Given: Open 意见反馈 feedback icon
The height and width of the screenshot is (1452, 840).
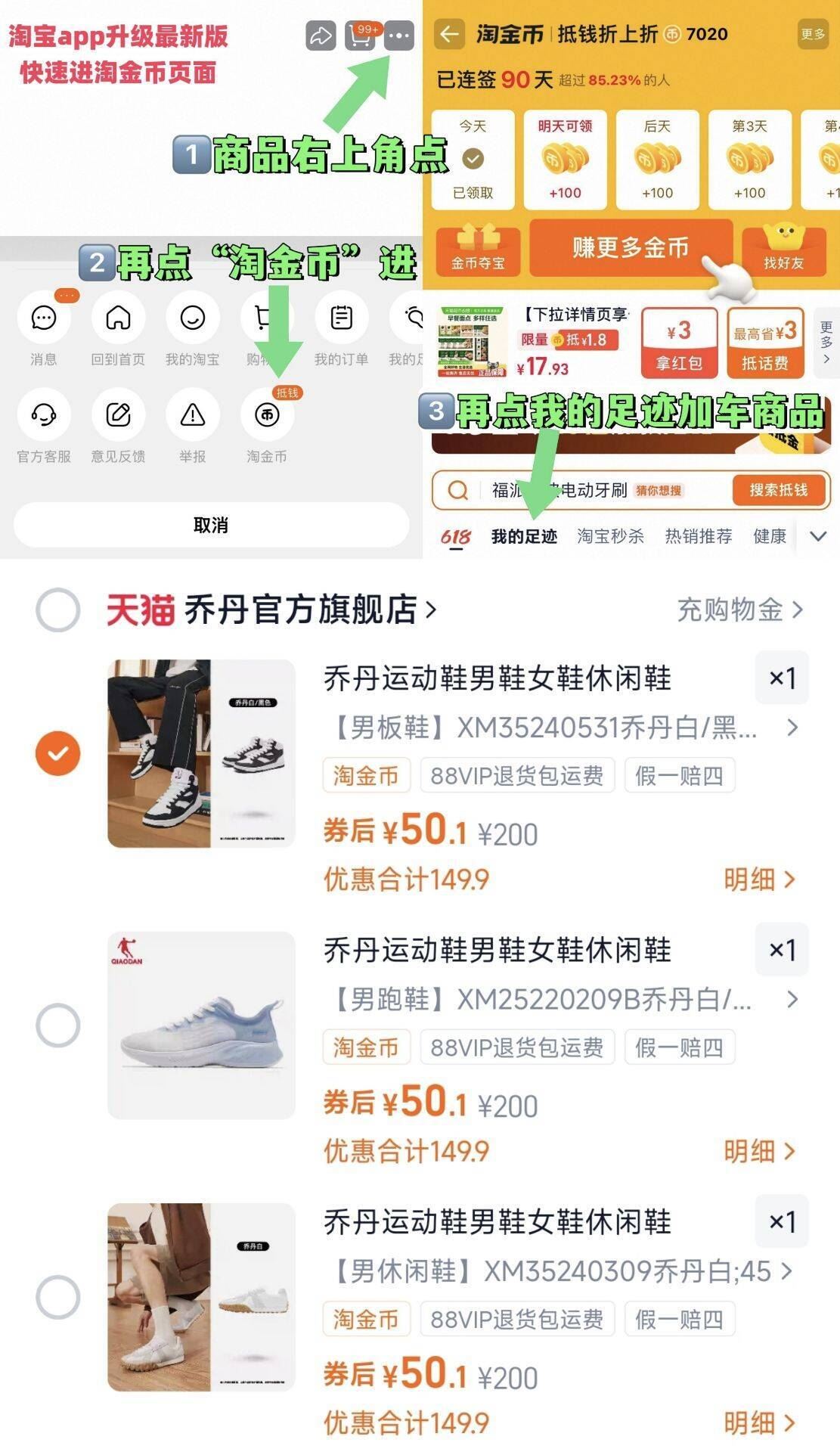Looking at the screenshot, I should coord(117,414).
